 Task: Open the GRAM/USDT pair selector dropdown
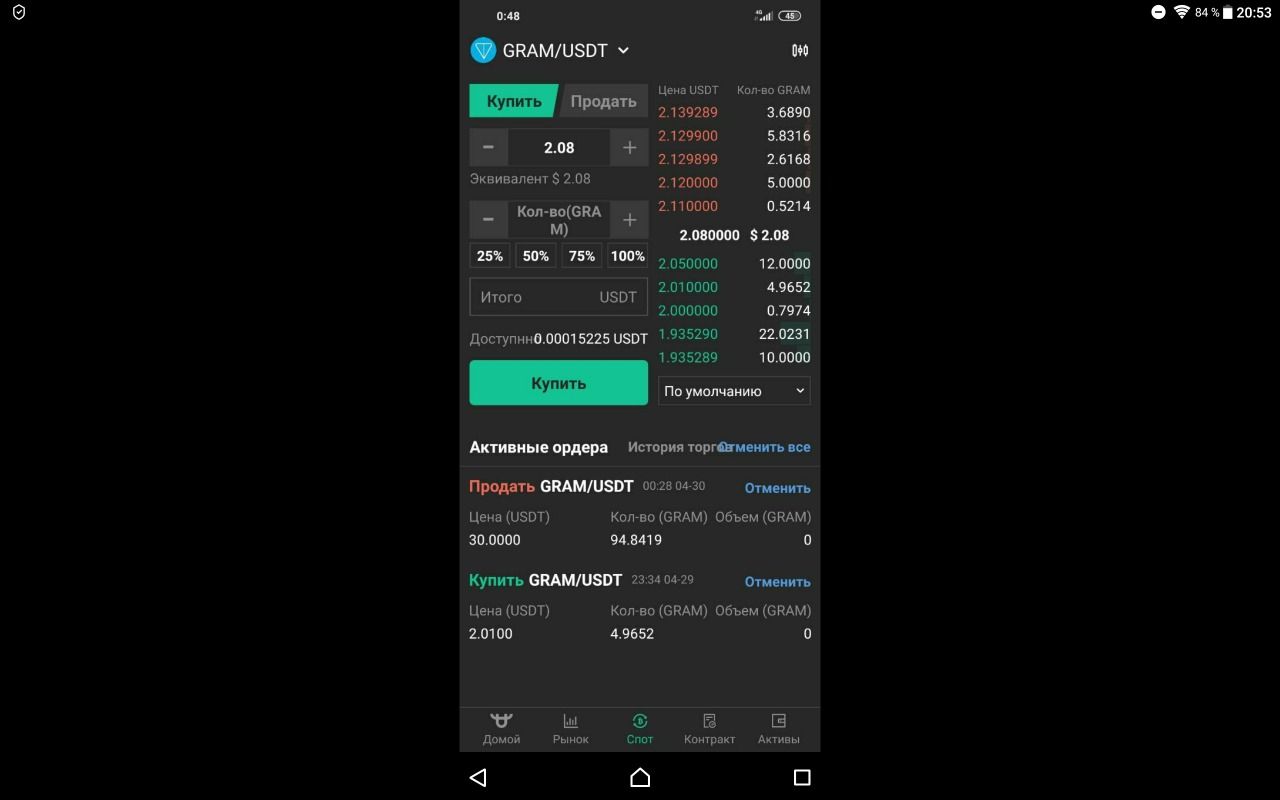click(565, 51)
